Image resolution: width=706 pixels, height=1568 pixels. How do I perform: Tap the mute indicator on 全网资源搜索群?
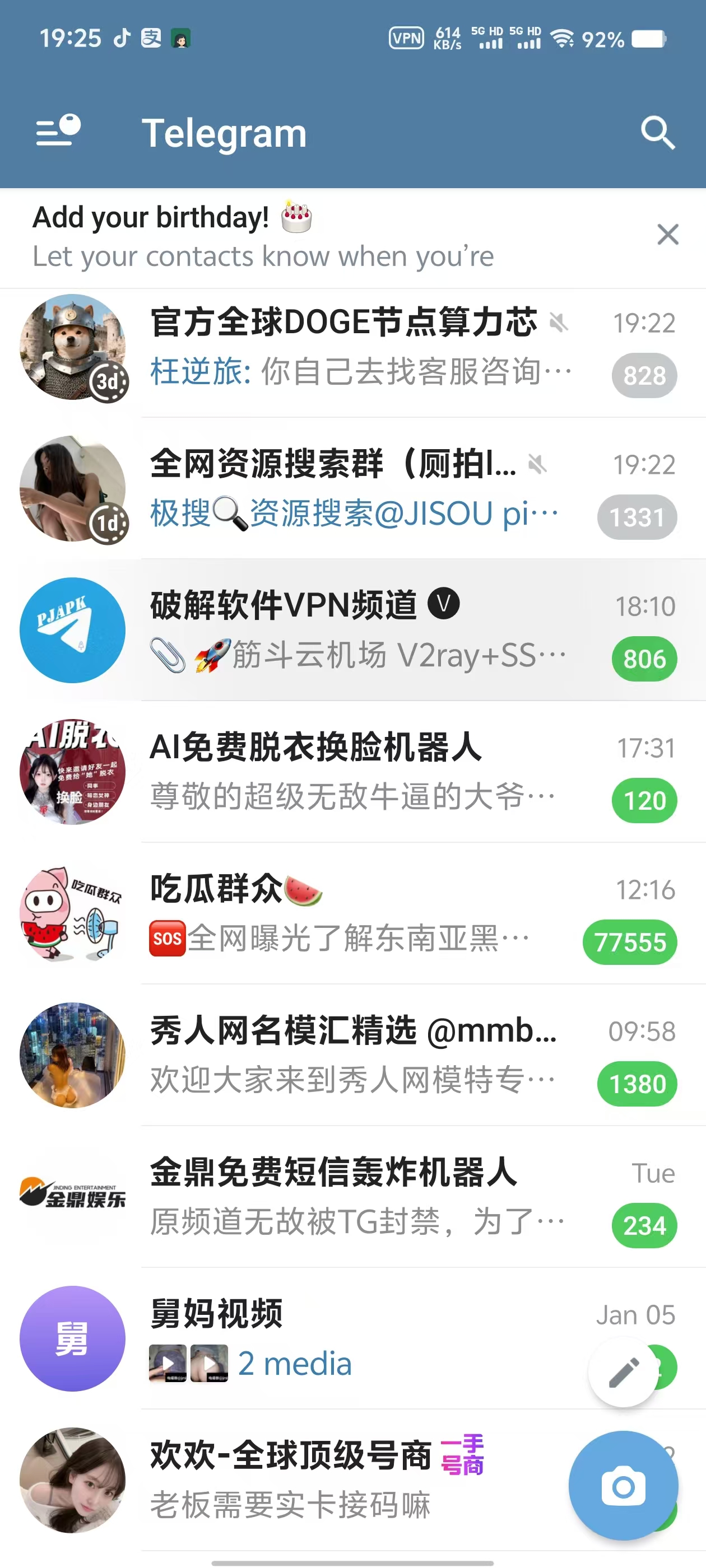tap(537, 464)
